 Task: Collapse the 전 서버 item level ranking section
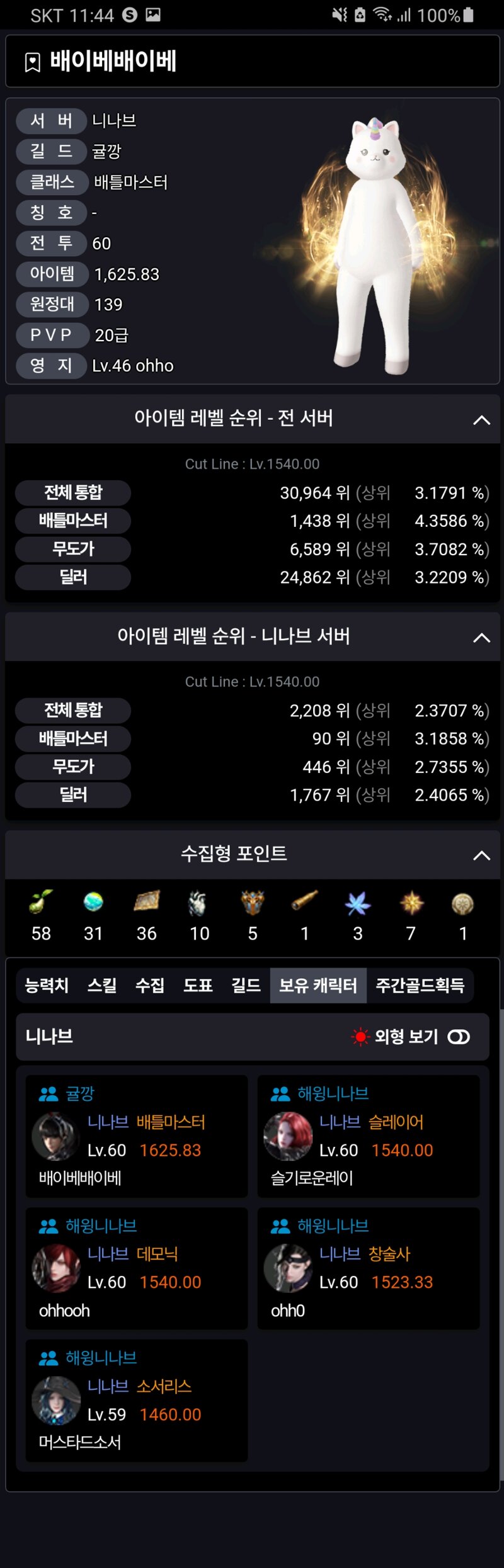[x=481, y=420]
